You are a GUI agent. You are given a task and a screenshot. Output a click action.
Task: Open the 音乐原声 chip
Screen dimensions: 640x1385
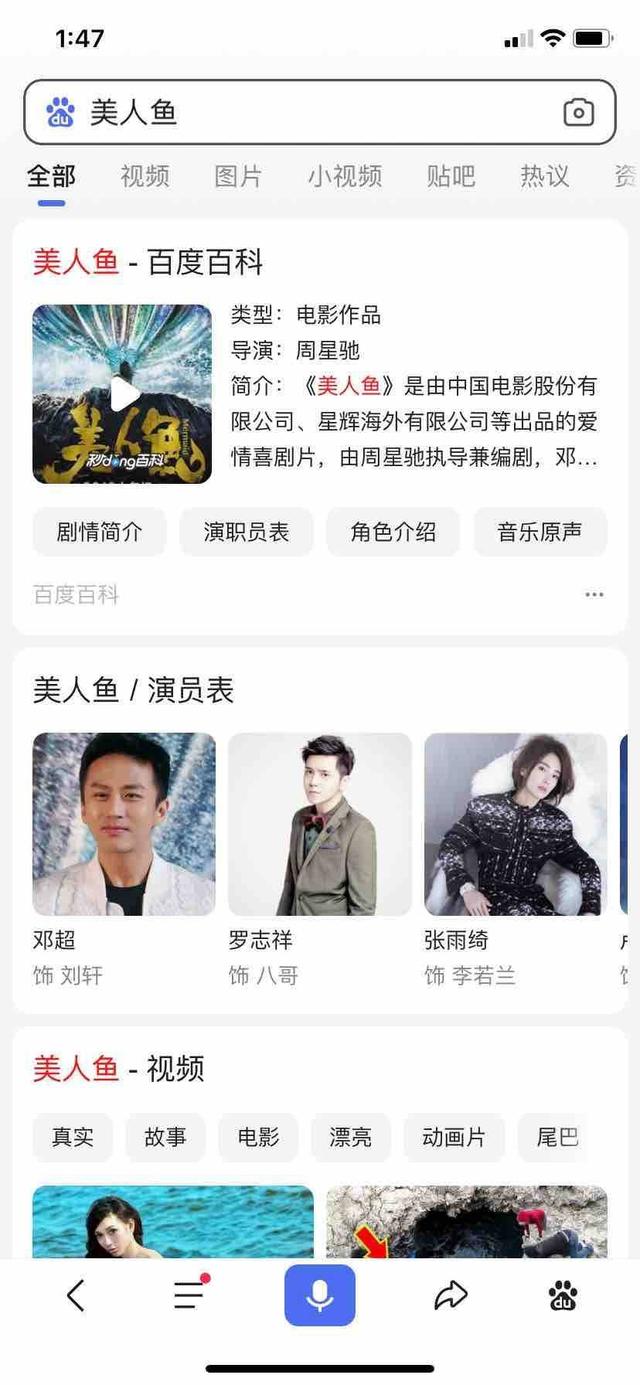pyautogui.click(x=540, y=532)
